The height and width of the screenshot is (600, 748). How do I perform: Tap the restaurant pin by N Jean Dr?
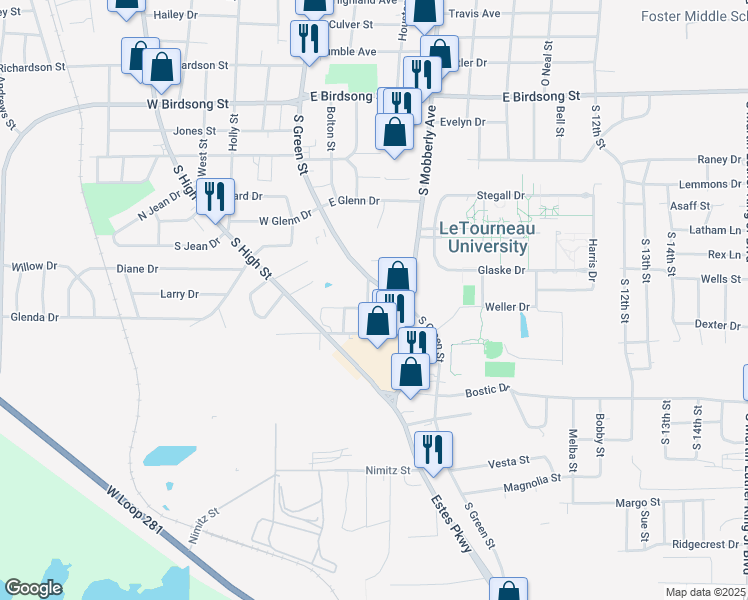tap(215, 195)
